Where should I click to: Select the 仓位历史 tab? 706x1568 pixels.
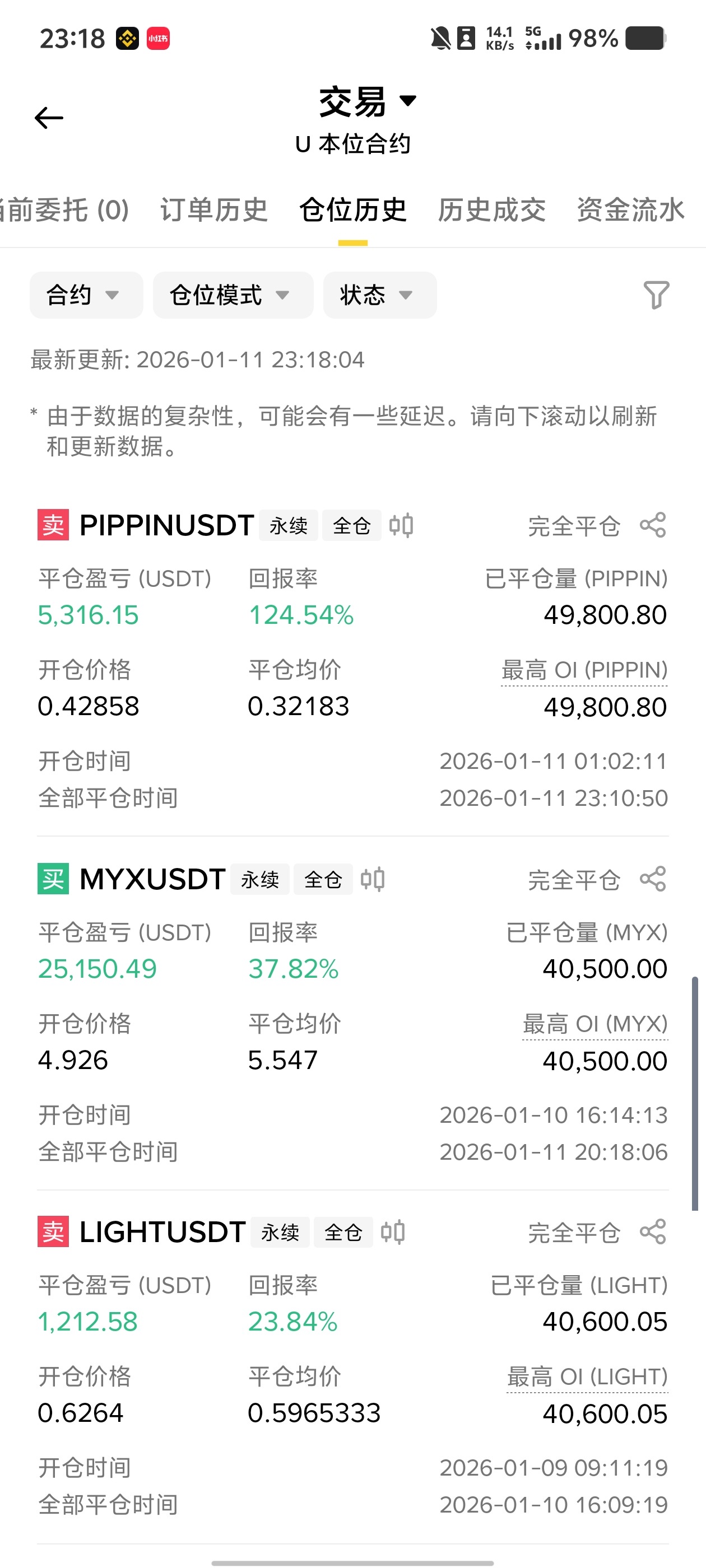(x=352, y=210)
